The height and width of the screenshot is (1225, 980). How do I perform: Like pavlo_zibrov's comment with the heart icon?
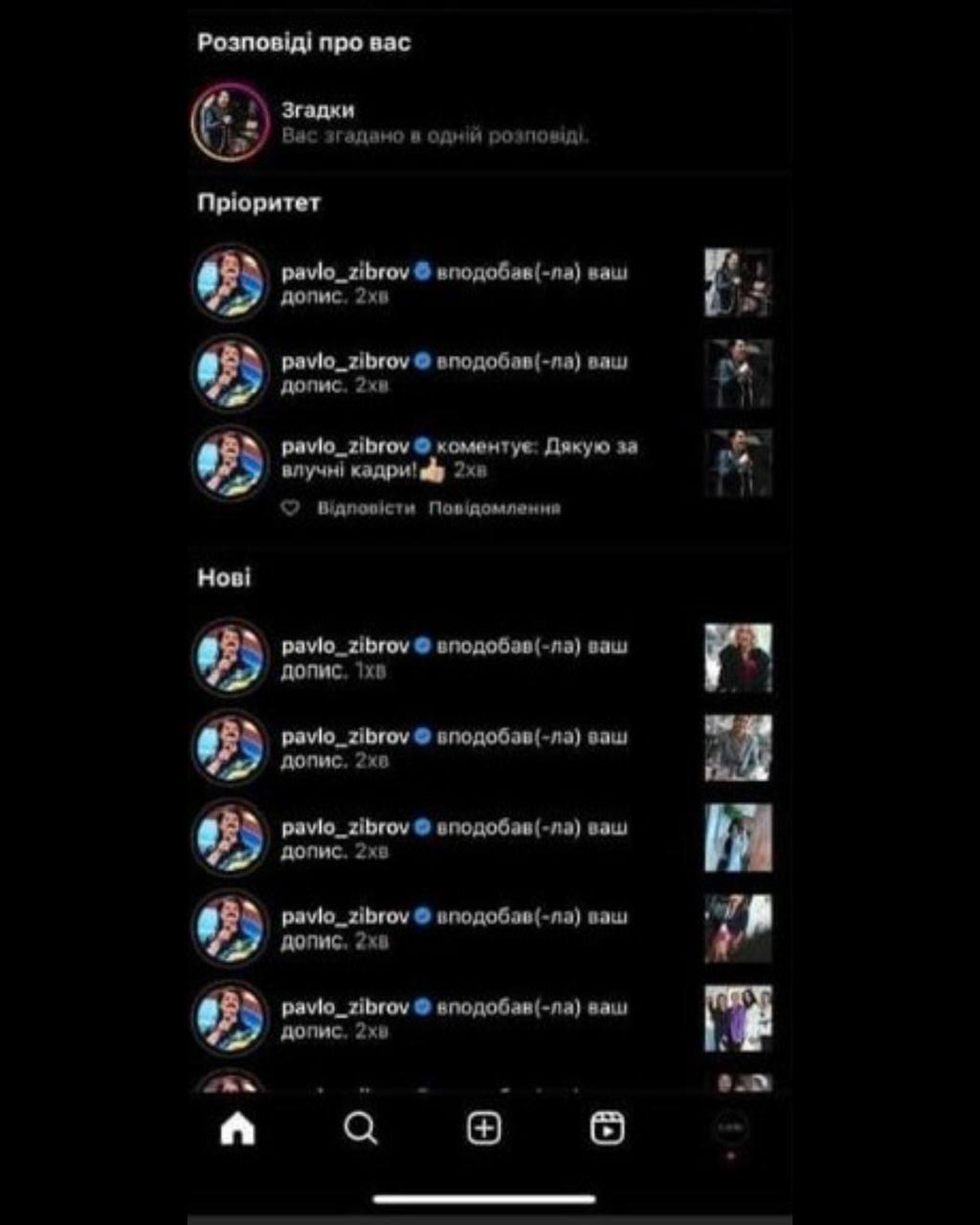coord(290,508)
